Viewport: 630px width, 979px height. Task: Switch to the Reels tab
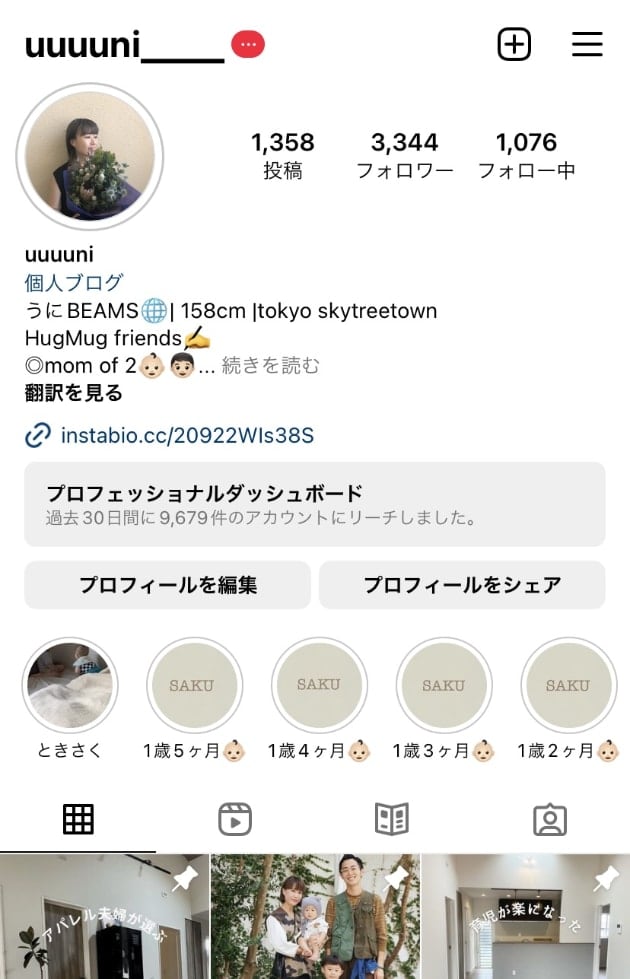point(235,819)
